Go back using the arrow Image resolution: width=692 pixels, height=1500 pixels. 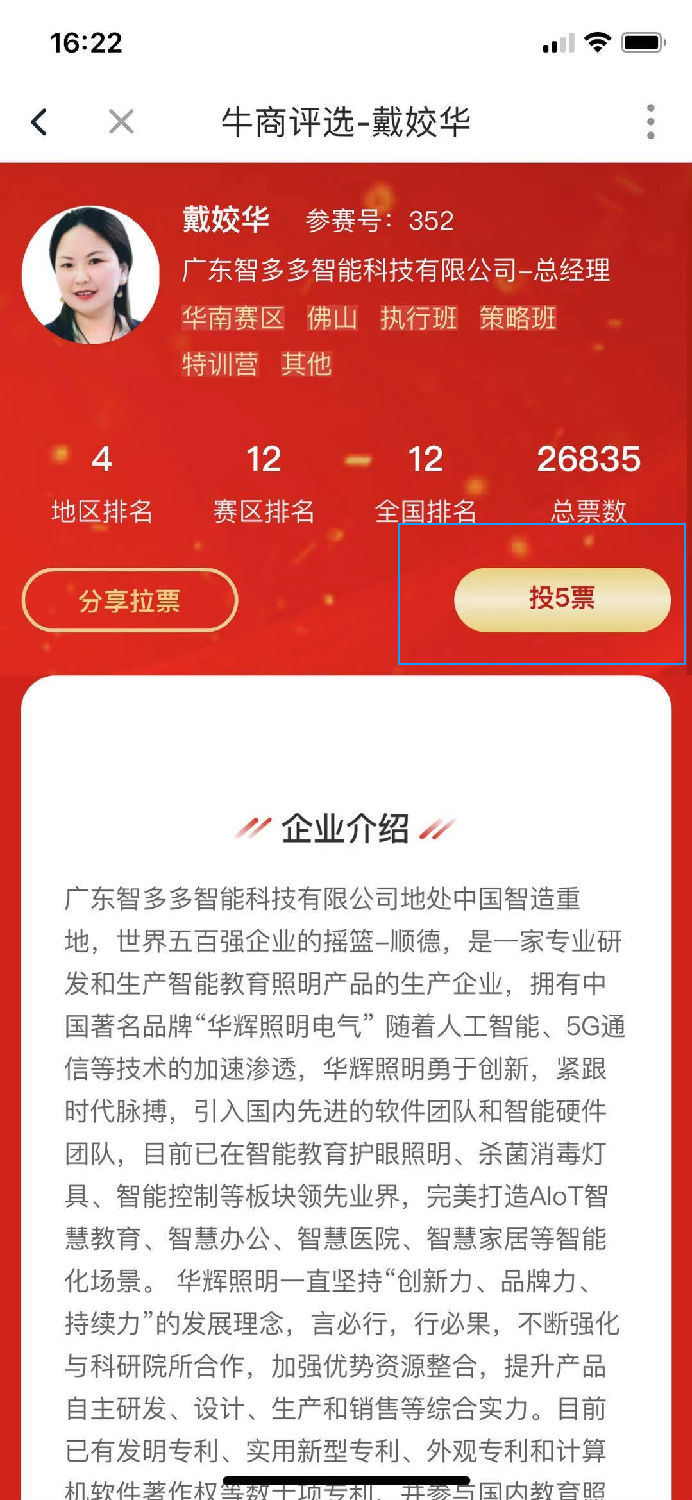(x=39, y=122)
